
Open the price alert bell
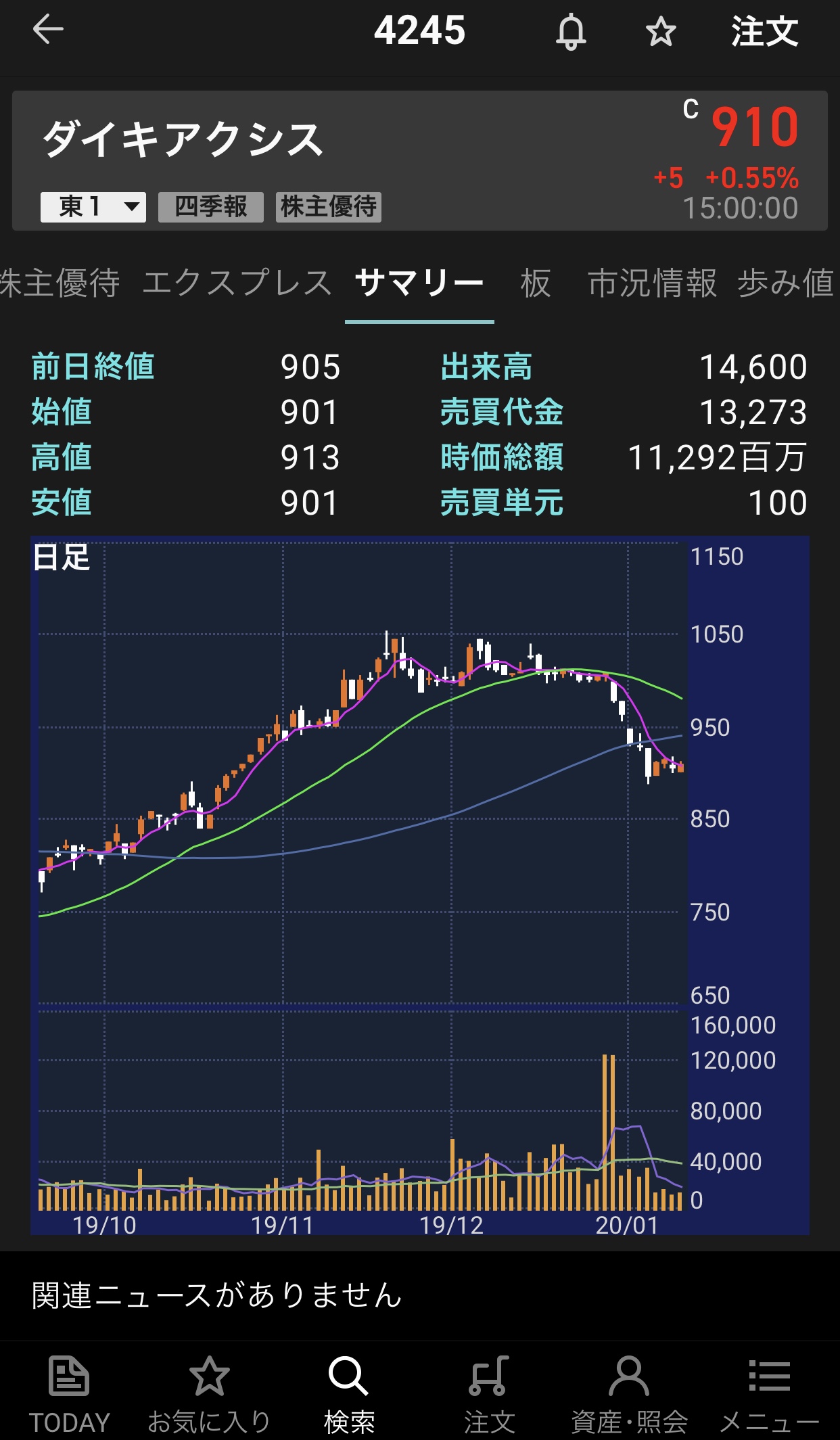571,31
